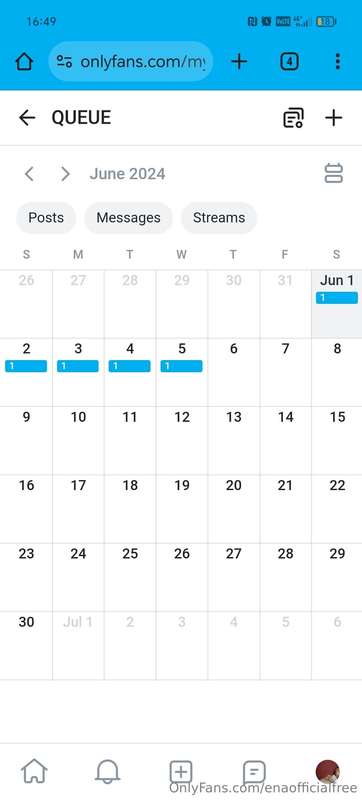The width and height of the screenshot is (362, 800).
Task: Open the notifications bell
Action: click(108, 772)
